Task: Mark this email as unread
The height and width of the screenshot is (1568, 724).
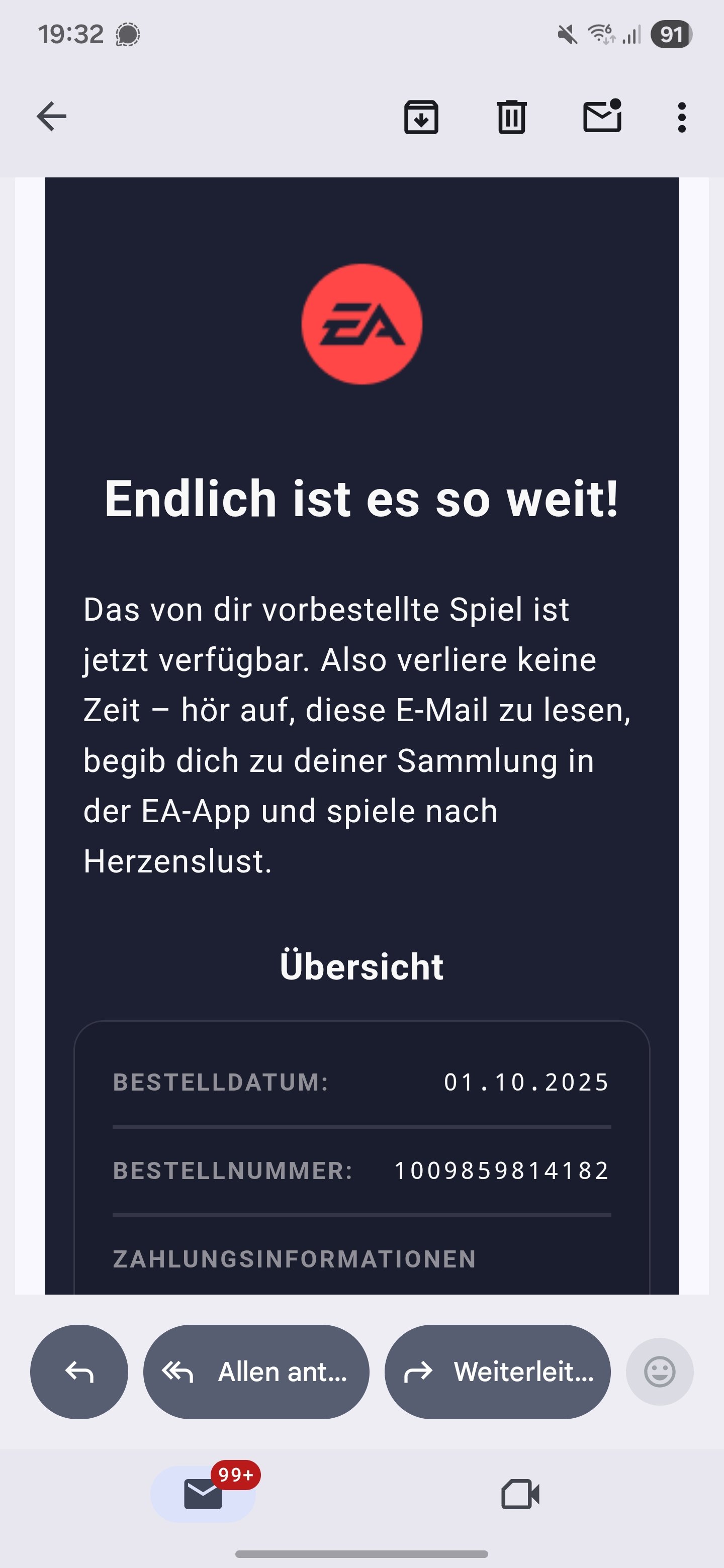Action: (602, 116)
